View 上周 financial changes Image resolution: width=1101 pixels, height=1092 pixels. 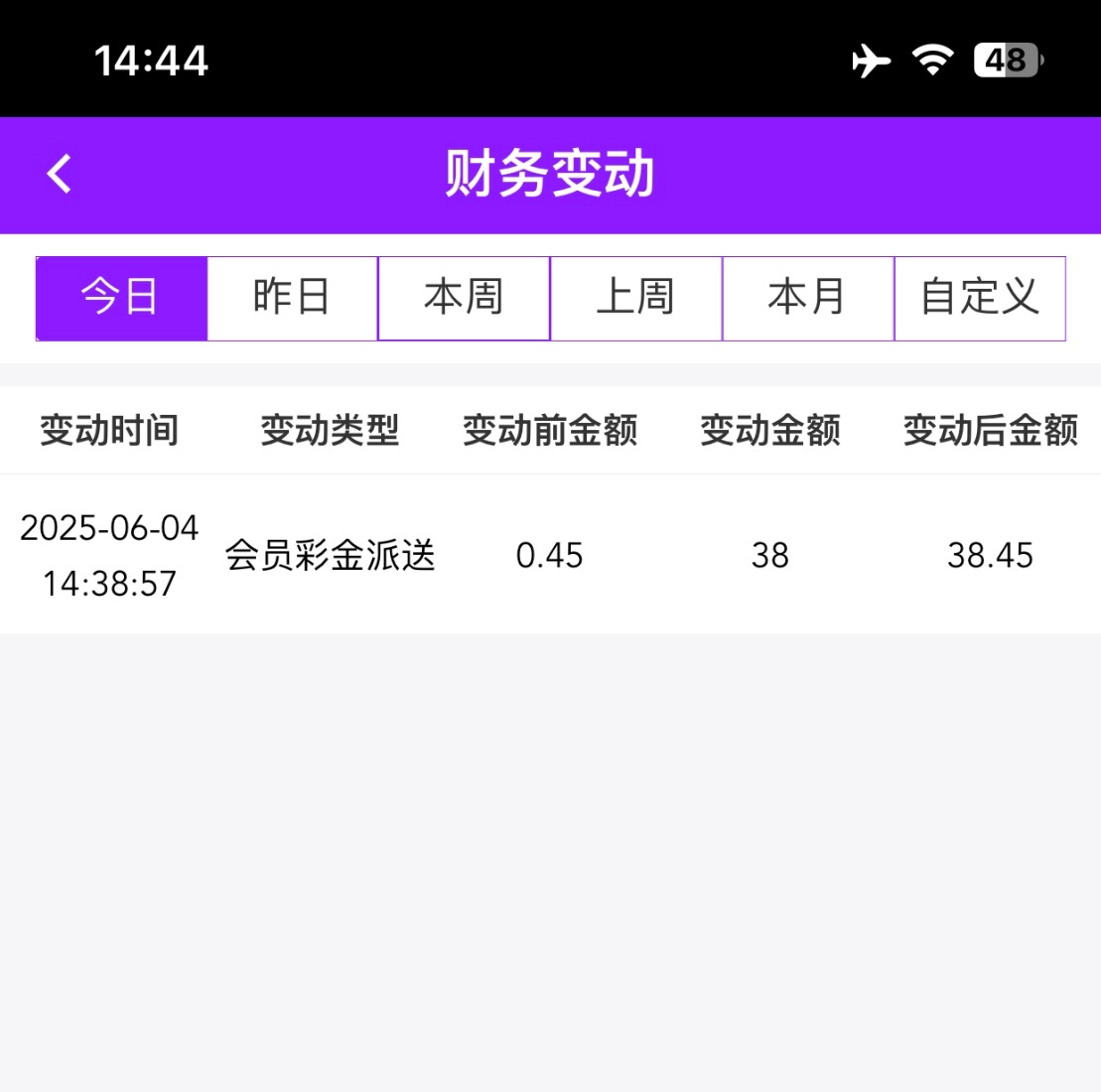click(x=635, y=298)
